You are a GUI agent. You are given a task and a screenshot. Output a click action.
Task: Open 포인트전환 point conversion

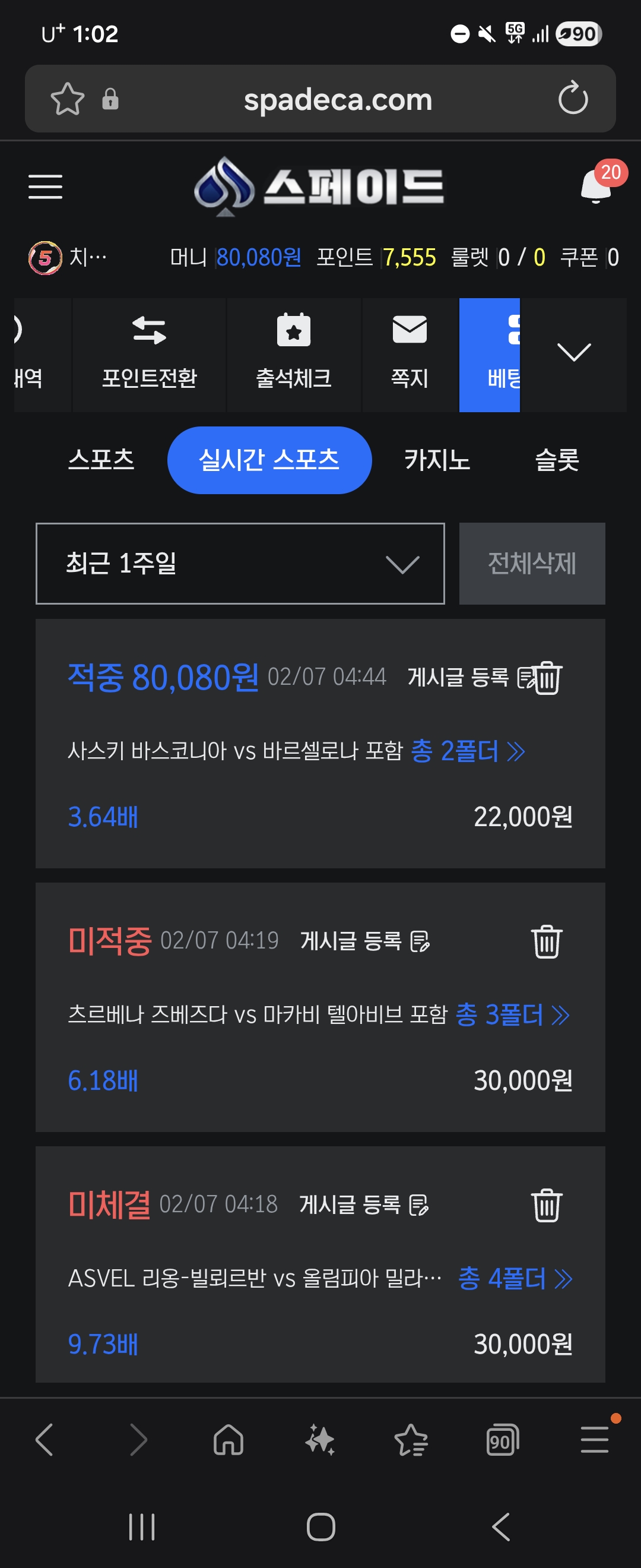pos(149,354)
